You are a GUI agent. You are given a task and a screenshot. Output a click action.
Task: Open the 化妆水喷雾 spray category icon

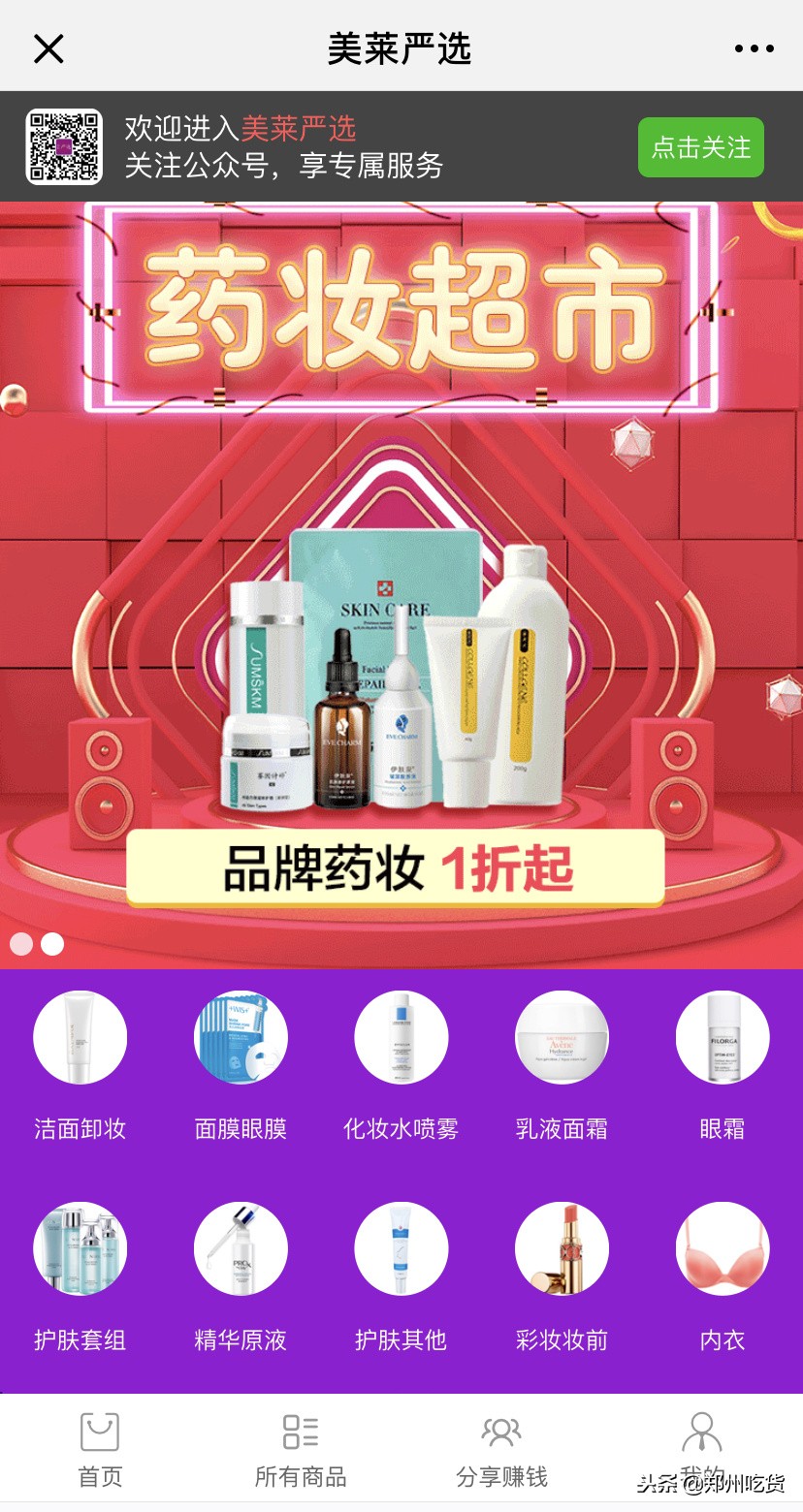pyautogui.click(x=401, y=1036)
